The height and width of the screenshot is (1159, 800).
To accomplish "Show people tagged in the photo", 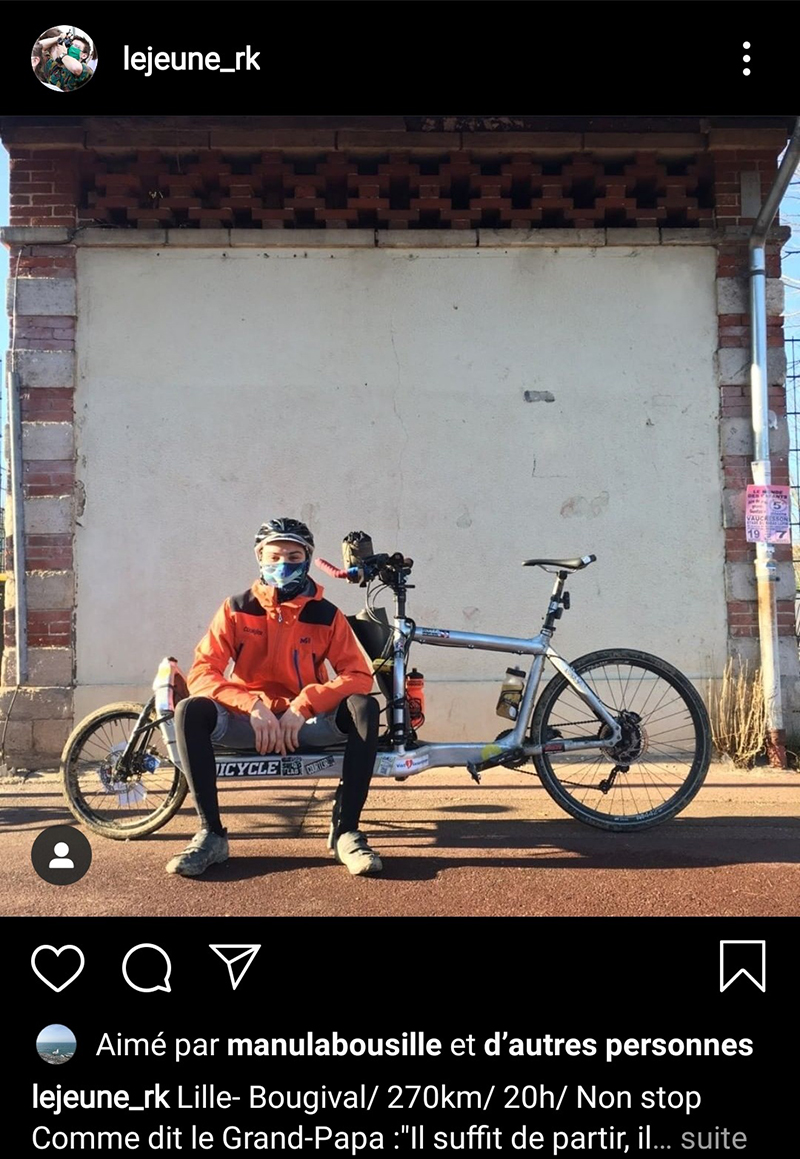I will 61,855.
